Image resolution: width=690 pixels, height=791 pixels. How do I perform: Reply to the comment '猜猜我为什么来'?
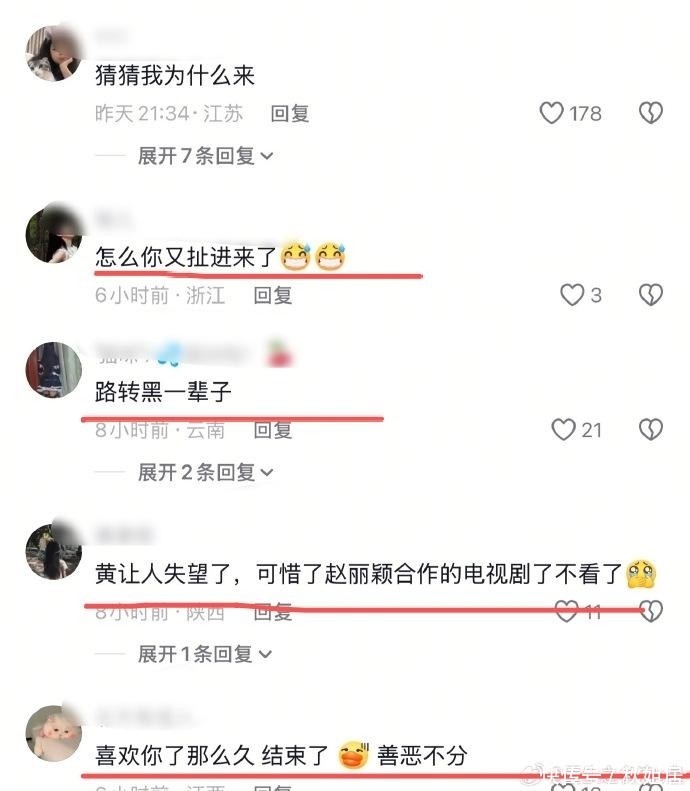[x=290, y=113]
